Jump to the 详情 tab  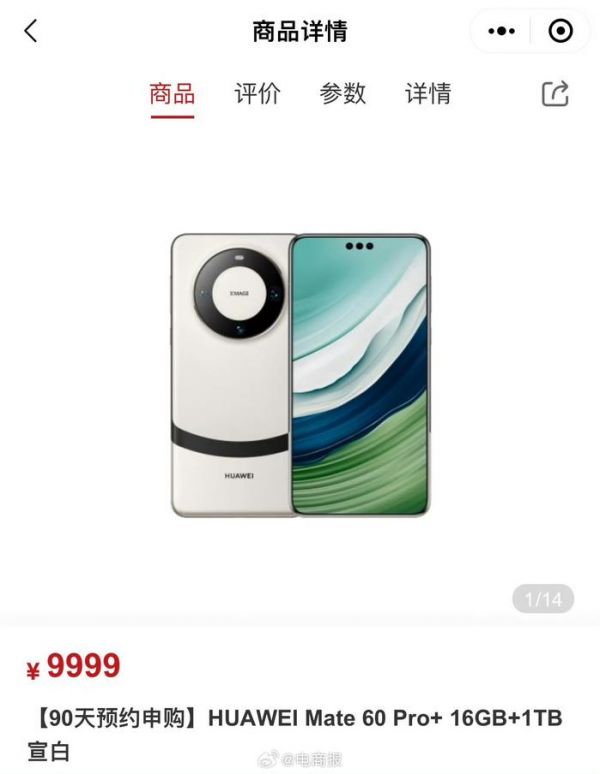pos(428,94)
